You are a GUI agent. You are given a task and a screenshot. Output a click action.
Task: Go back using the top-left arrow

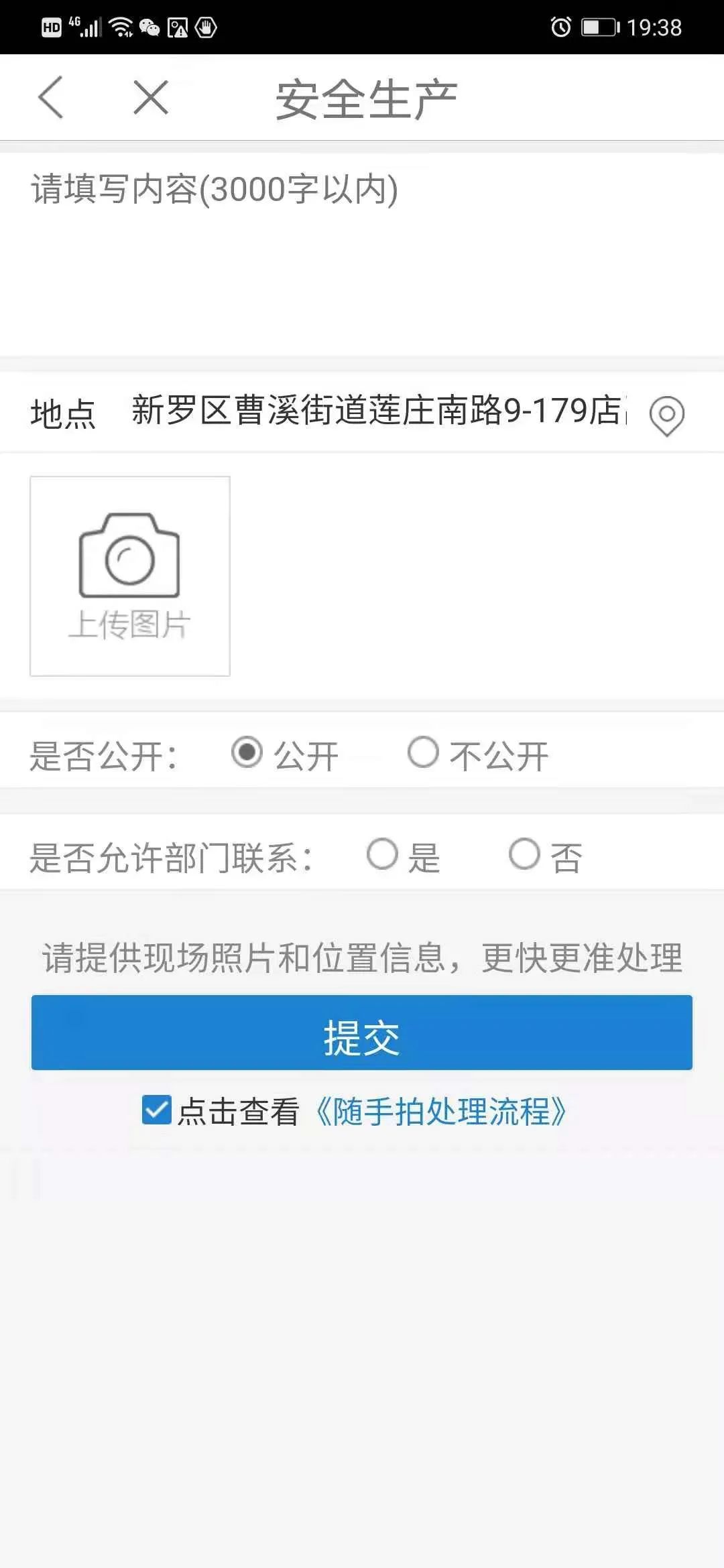(x=51, y=98)
